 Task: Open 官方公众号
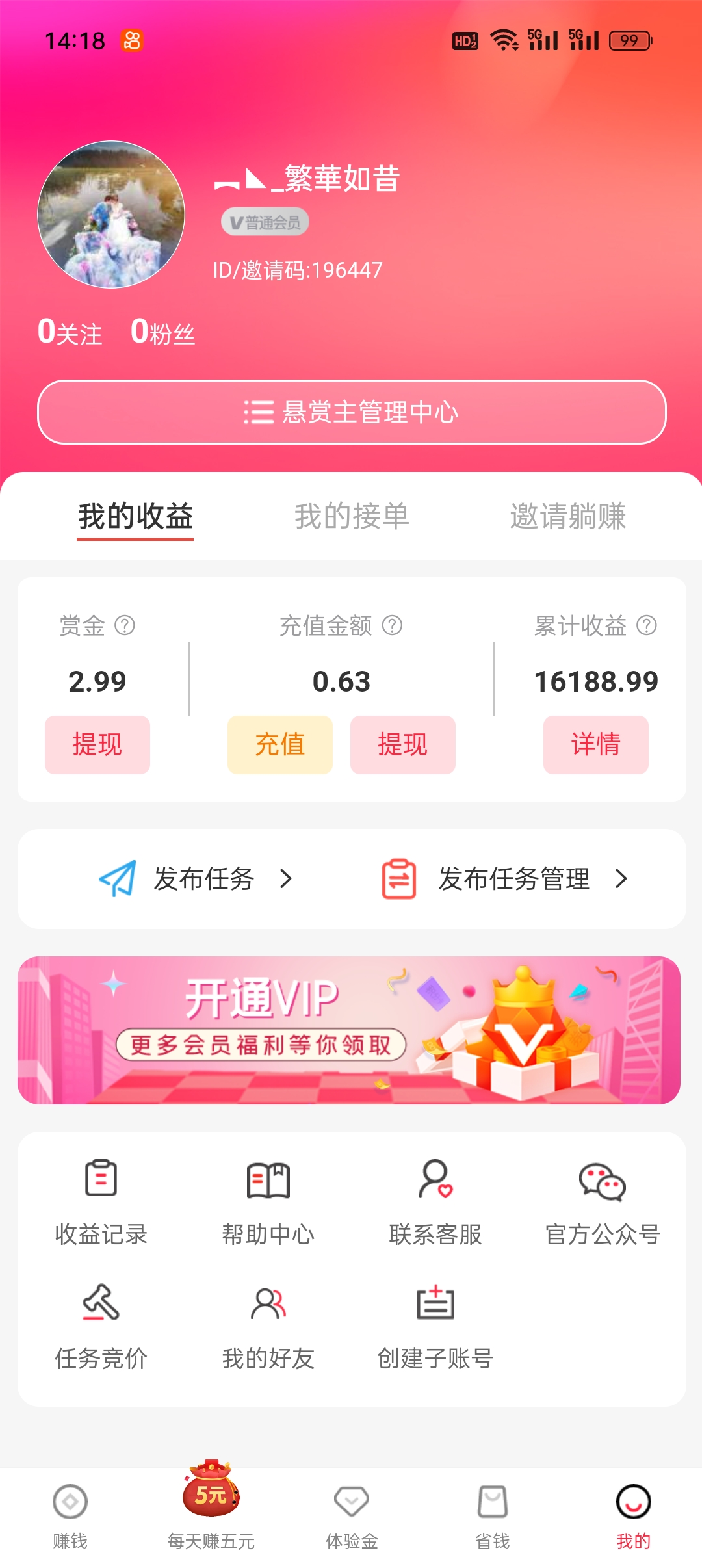(x=603, y=1203)
